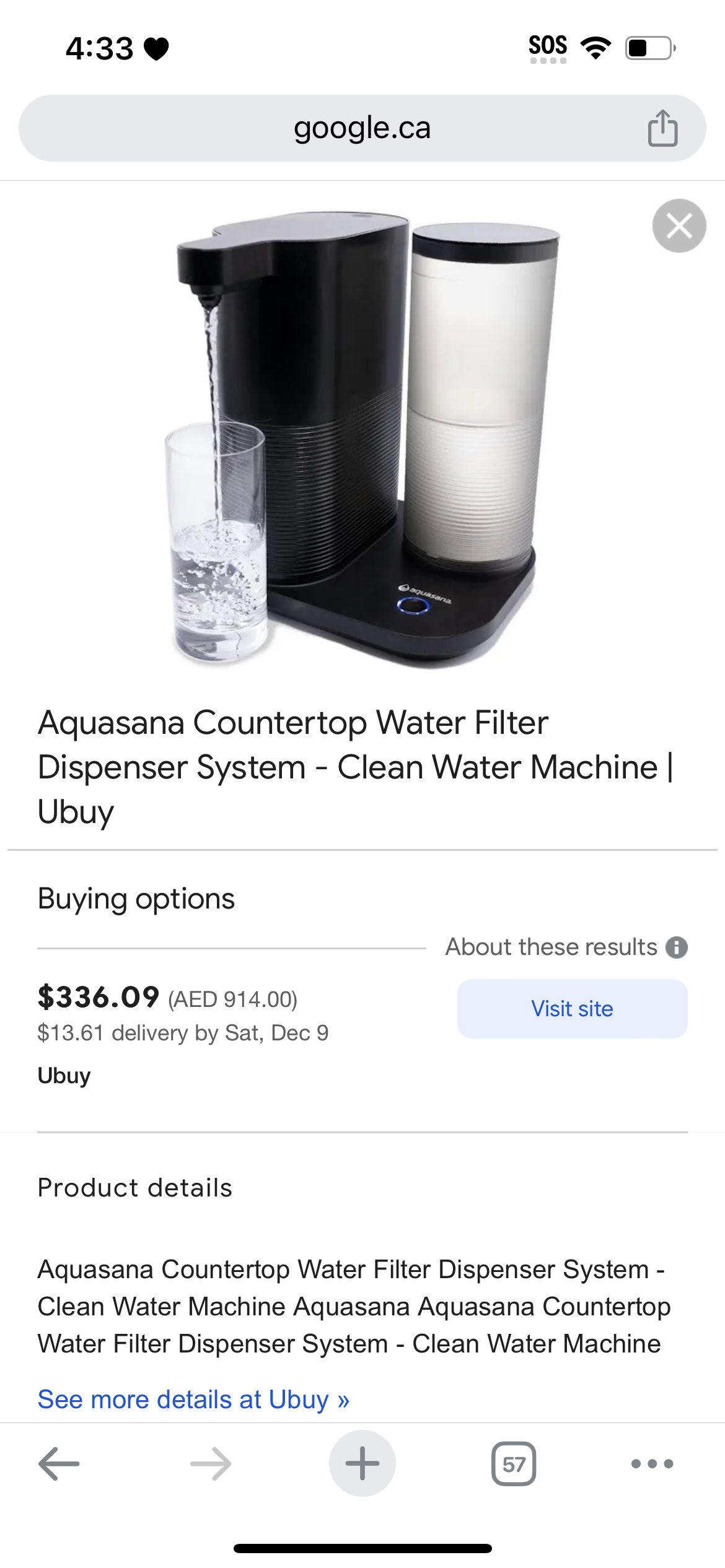
Task: Dismiss the product panel with the X
Action: [x=679, y=226]
